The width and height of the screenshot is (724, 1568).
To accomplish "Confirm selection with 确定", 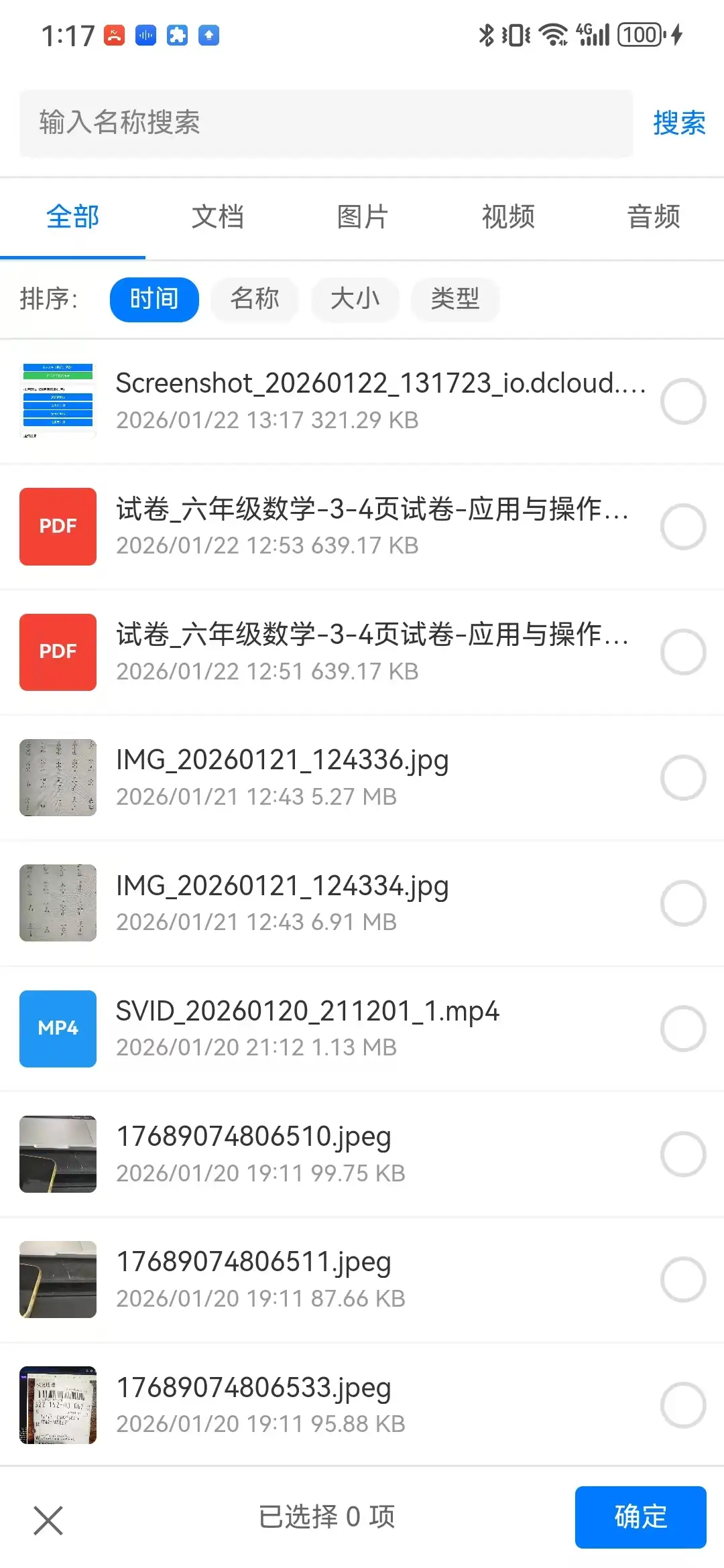I will [x=640, y=1517].
